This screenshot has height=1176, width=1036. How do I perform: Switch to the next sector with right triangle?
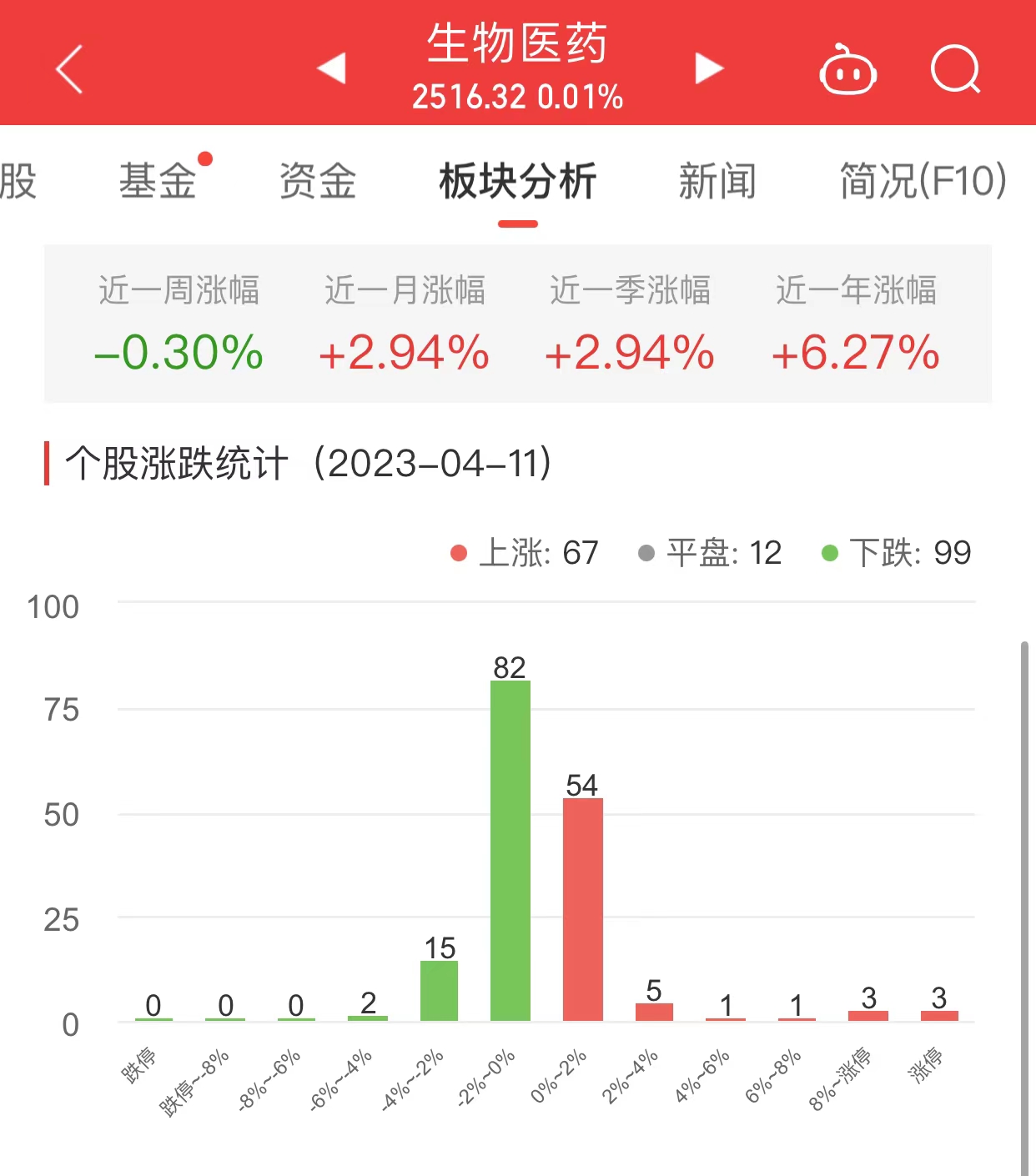pyautogui.click(x=708, y=68)
